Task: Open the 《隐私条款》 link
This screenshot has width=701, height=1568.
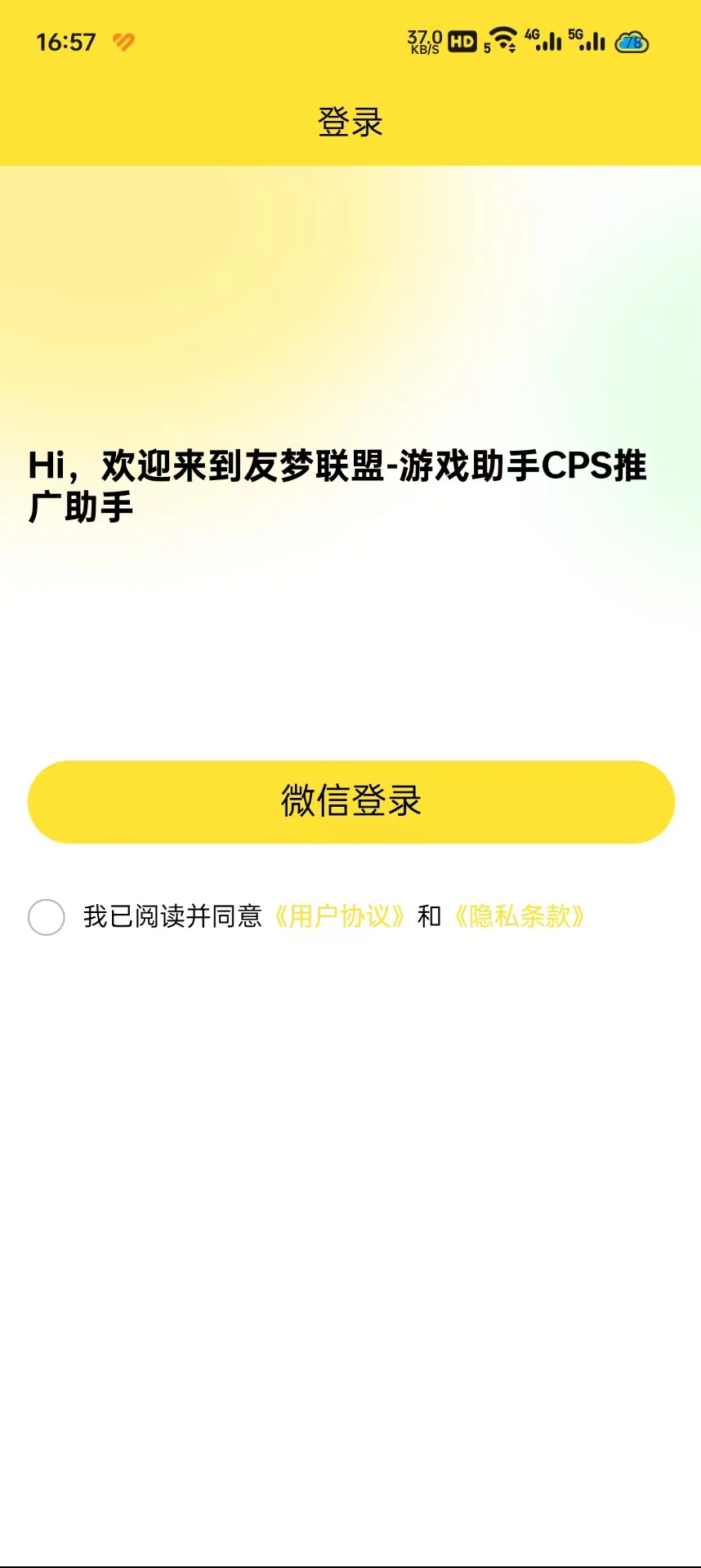Action: 520,917
